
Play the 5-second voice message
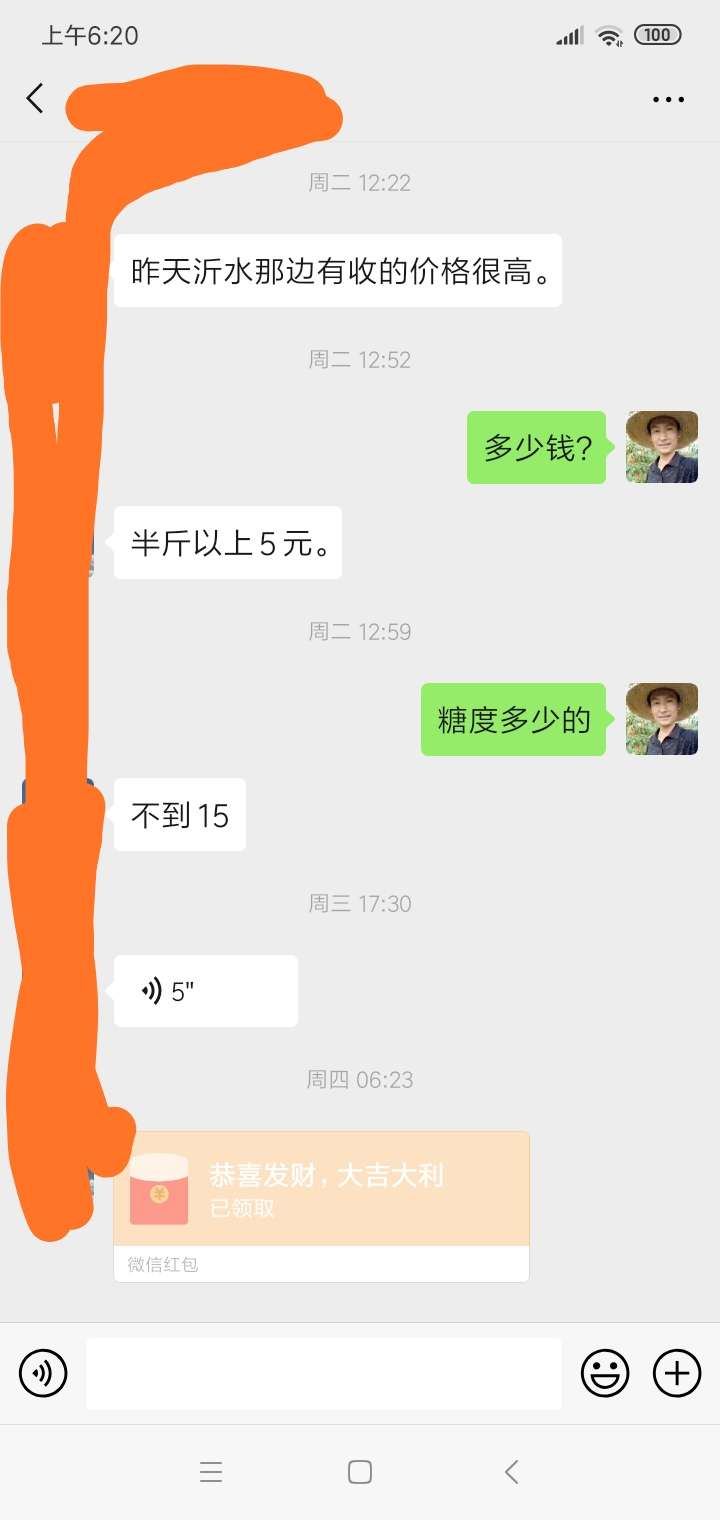pos(205,991)
